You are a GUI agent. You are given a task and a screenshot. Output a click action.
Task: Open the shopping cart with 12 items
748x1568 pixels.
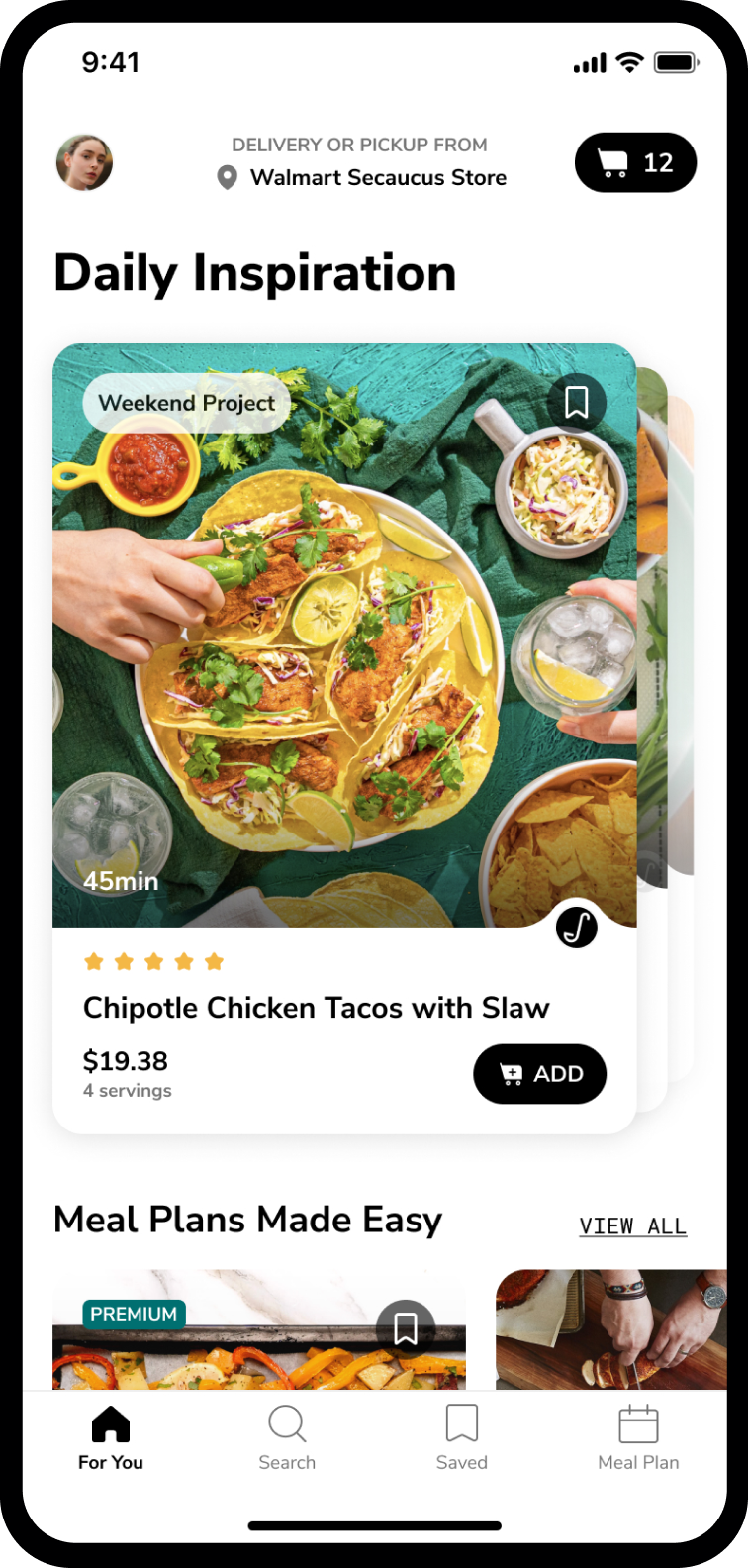click(635, 162)
